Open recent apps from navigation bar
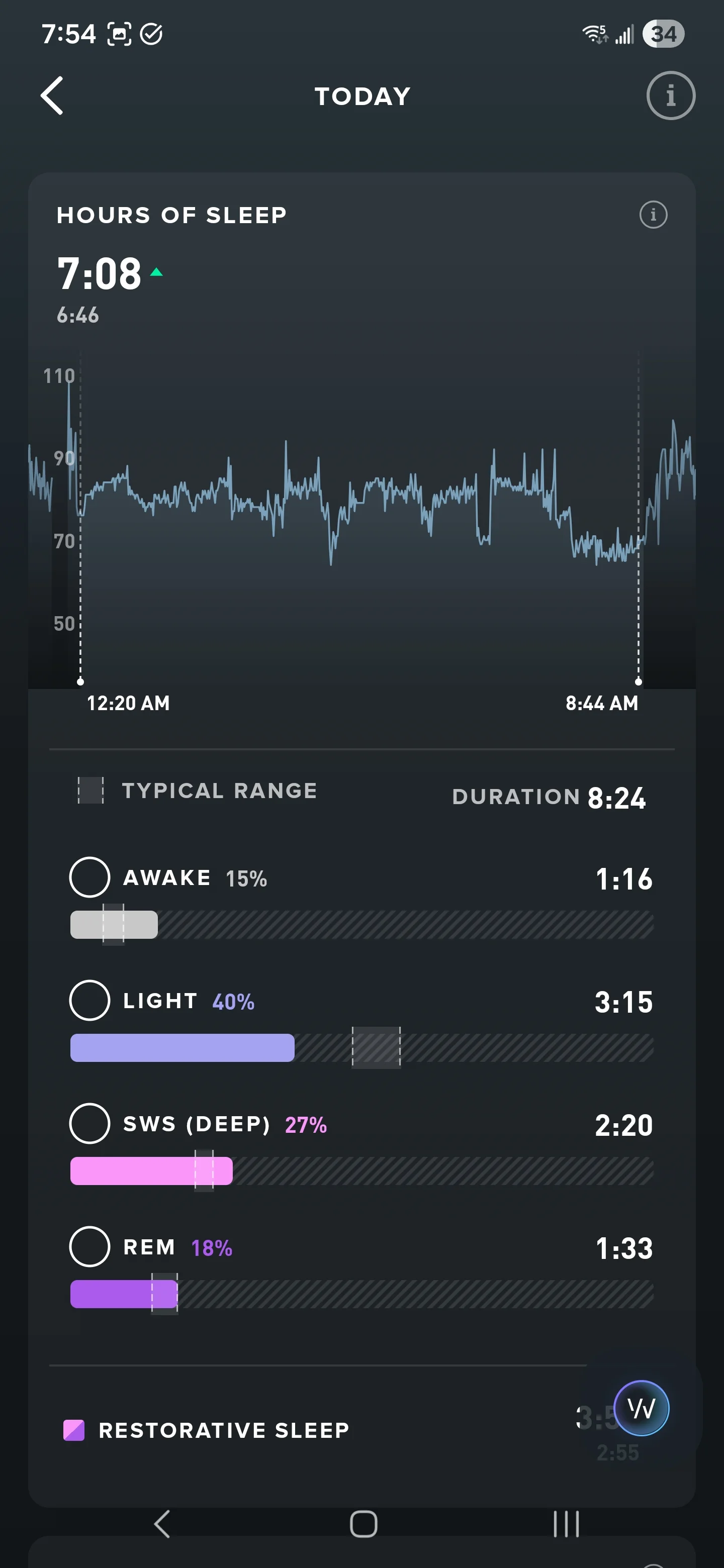This screenshot has height=1568, width=724. coord(566,1524)
